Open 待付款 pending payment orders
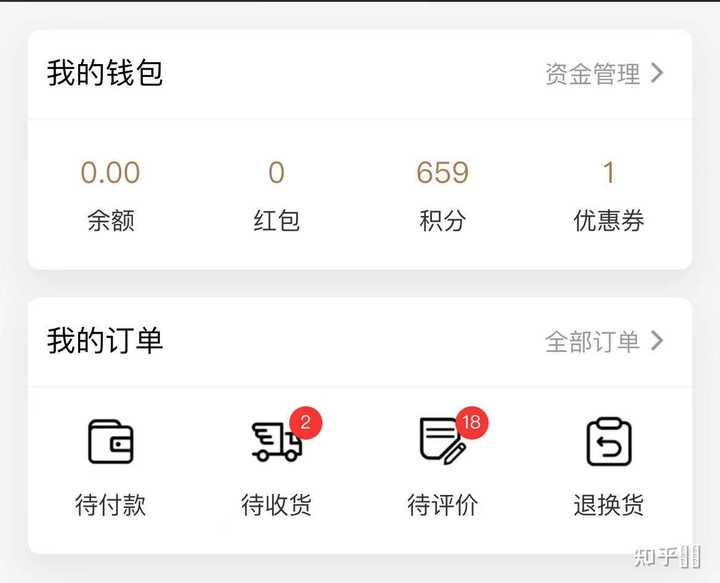 pos(110,465)
